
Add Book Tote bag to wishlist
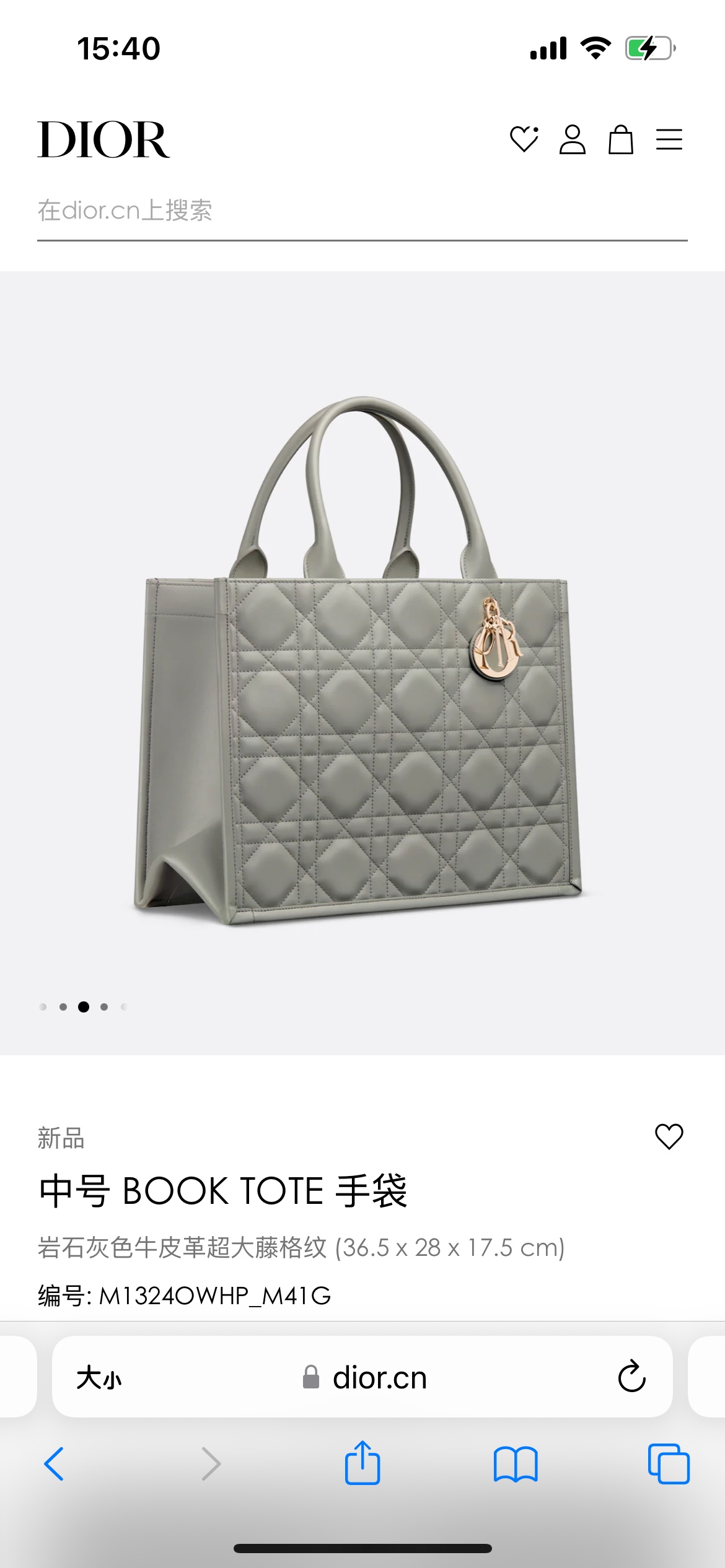click(x=669, y=1136)
